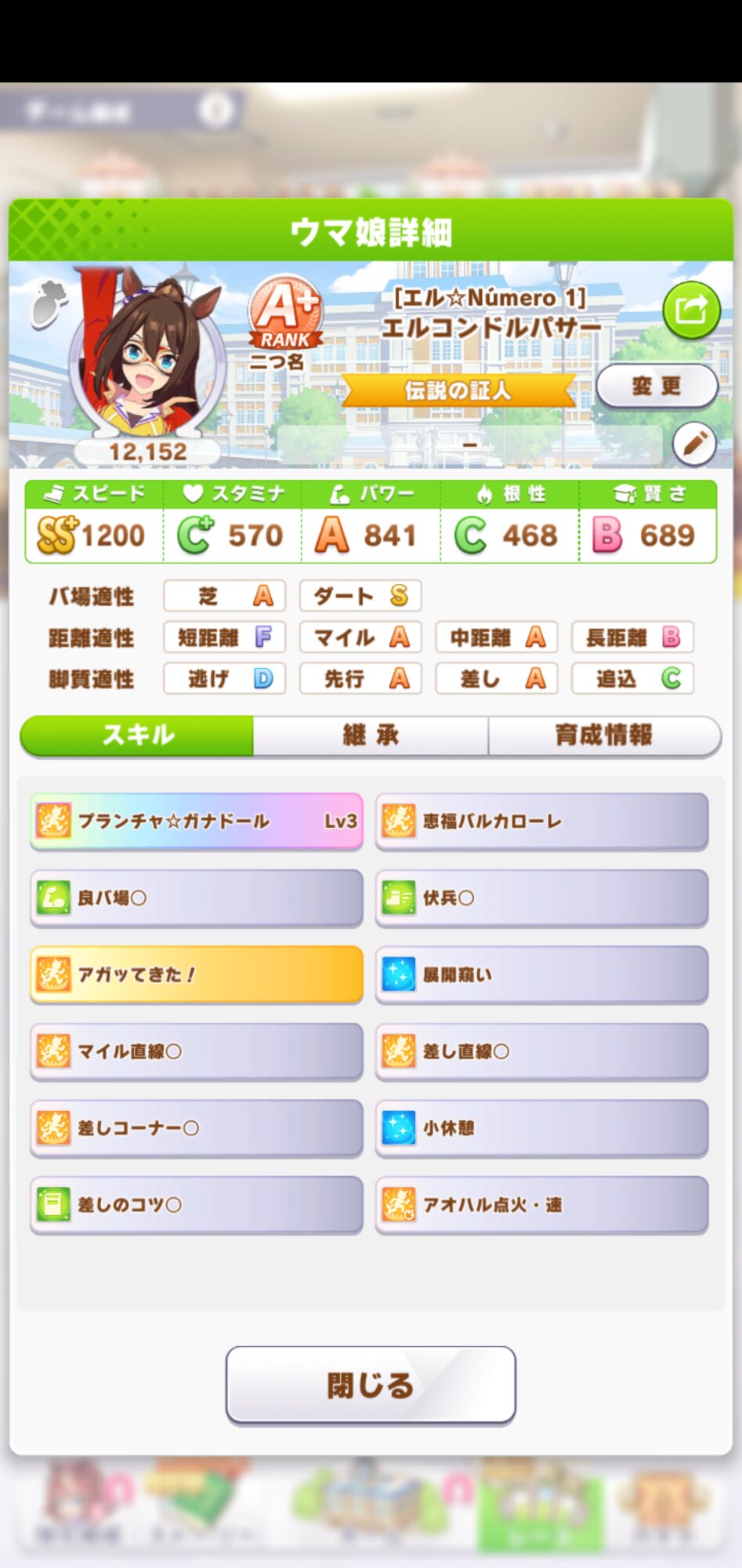
Task: Open the 伏兵○ skill
Action: click(x=542, y=898)
